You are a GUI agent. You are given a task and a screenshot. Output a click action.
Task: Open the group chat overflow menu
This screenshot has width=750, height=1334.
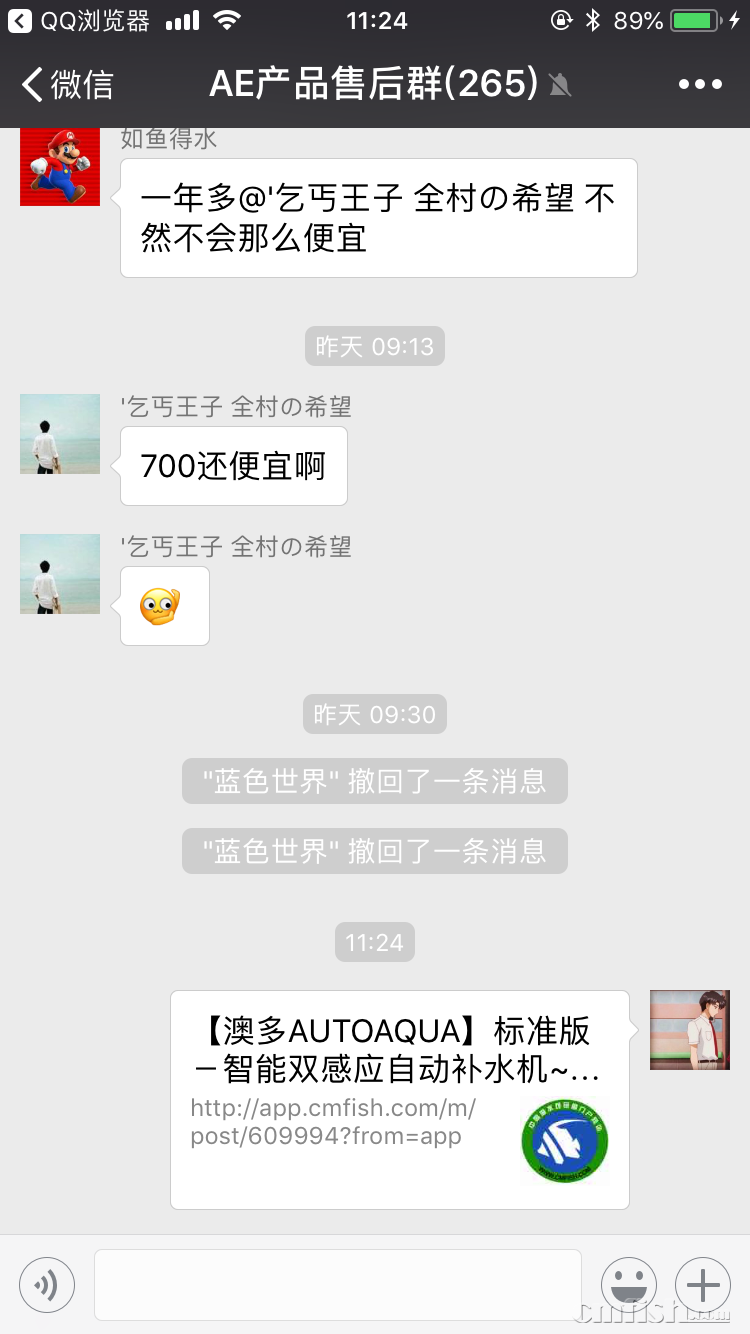coord(700,84)
